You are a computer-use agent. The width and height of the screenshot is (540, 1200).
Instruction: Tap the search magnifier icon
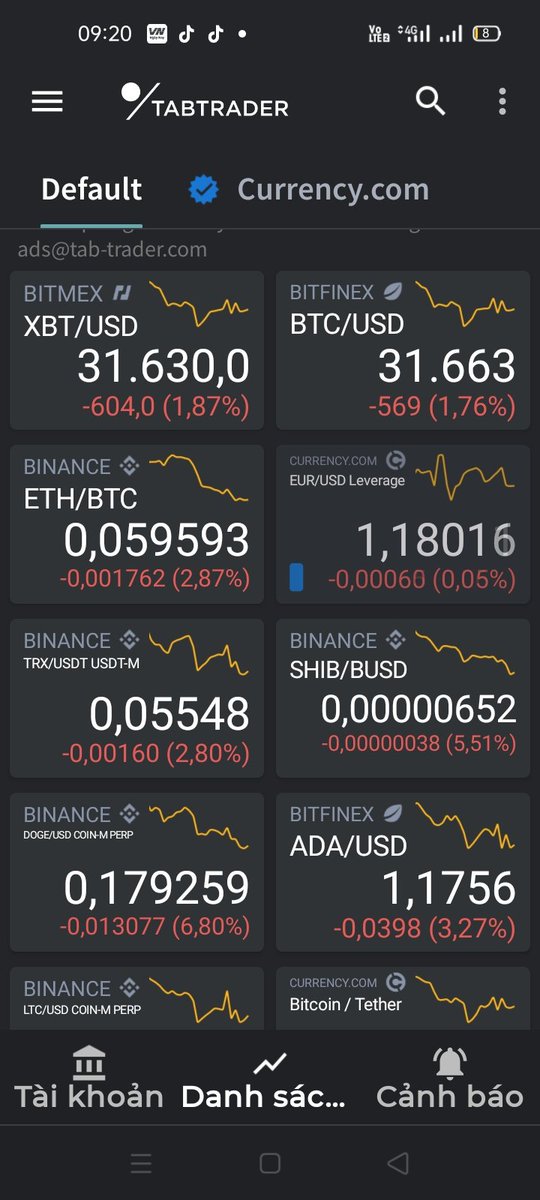[430, 100]
